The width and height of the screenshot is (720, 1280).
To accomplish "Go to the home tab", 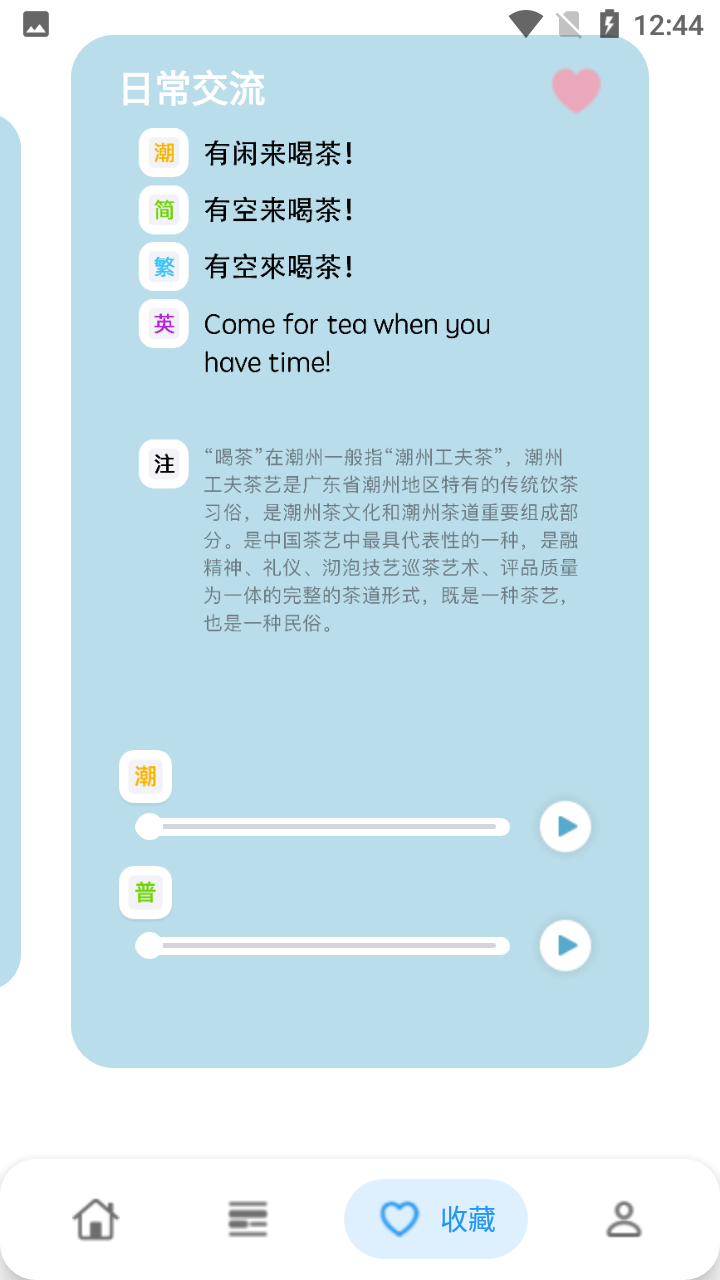I will (x=96, y=1219).
